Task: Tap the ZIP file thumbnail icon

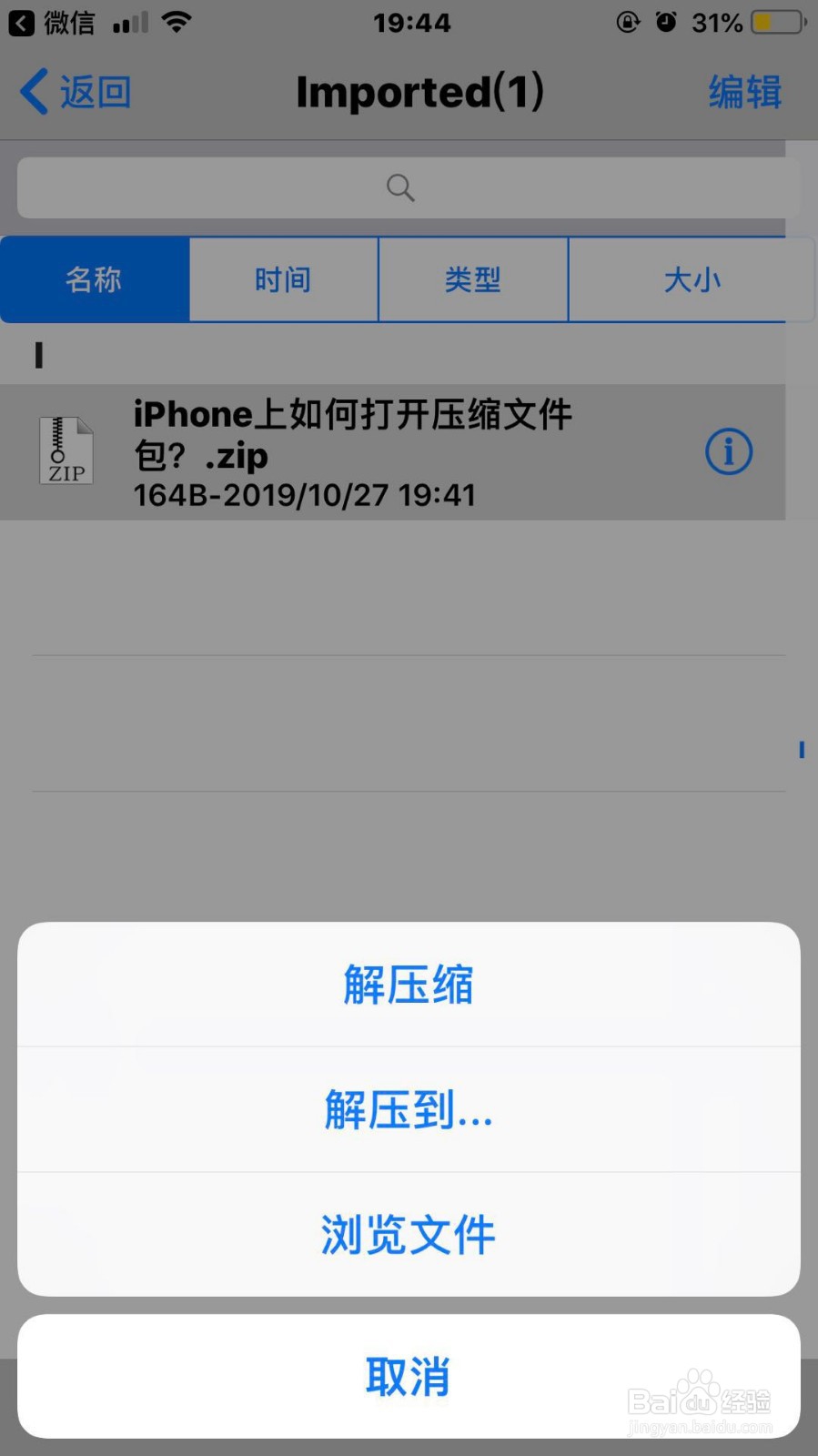Action: (x=65, y=450)
